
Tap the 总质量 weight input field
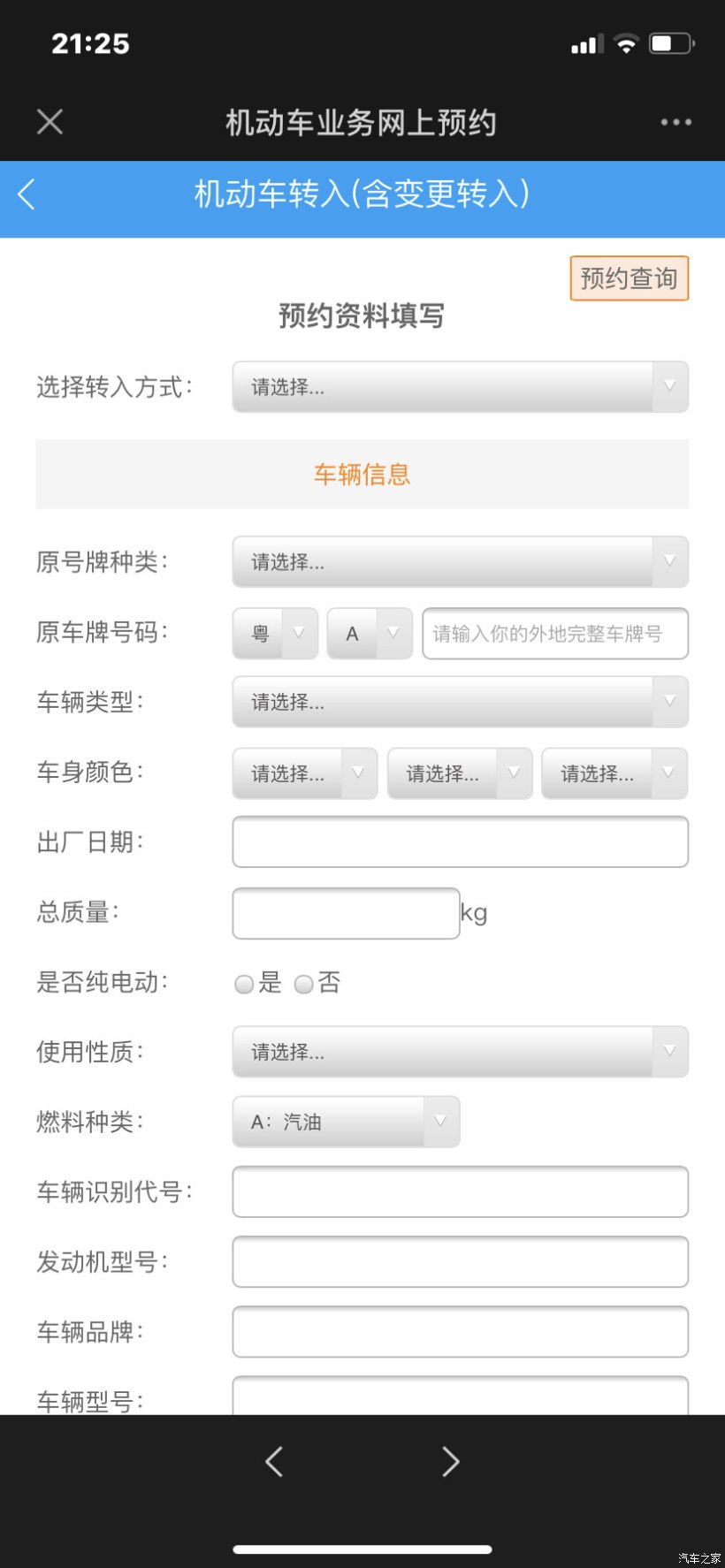click(345, 912)
